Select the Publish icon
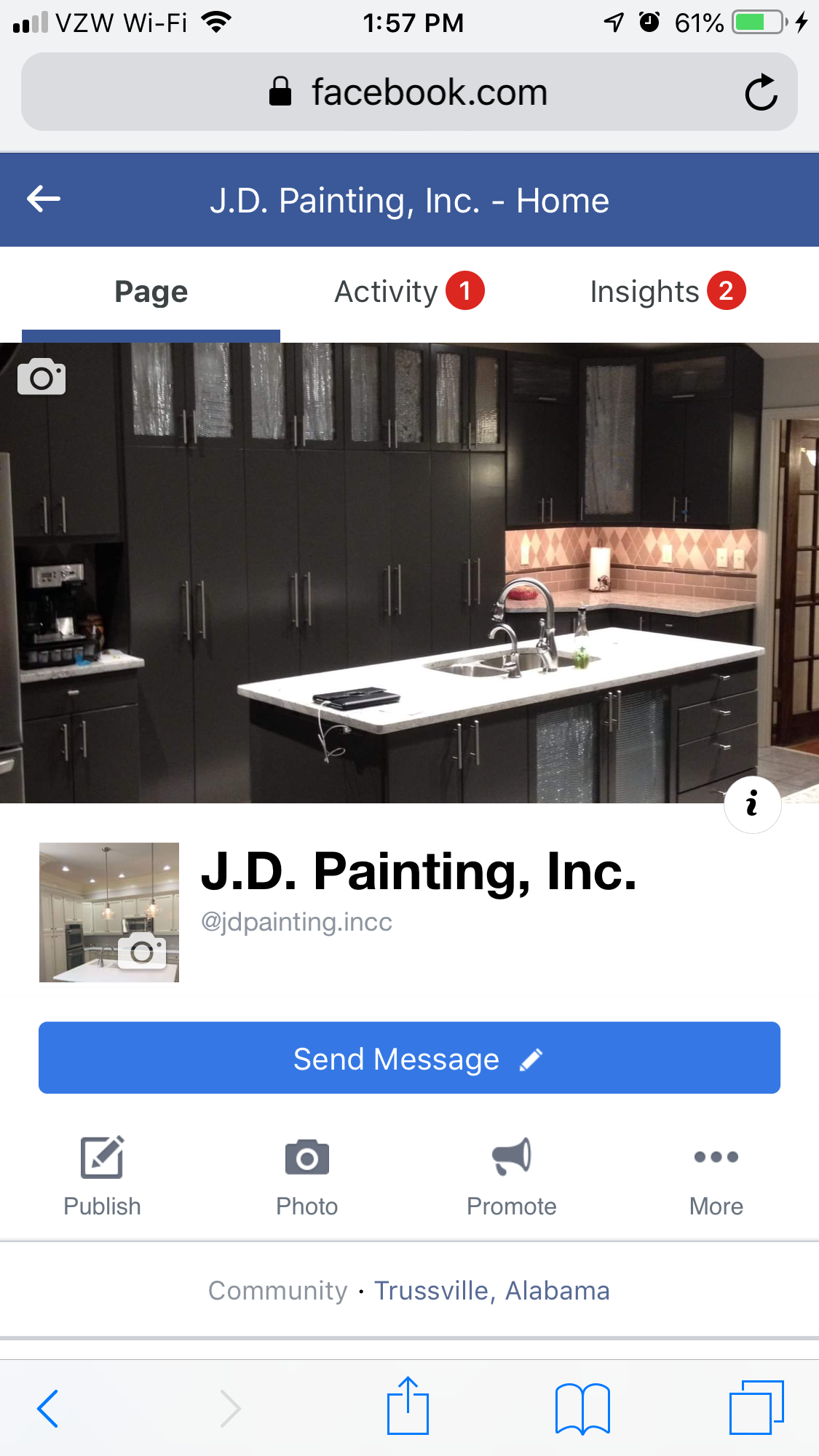The height and width of the screenshot is (1456, 819). [x=102, y=1157]
